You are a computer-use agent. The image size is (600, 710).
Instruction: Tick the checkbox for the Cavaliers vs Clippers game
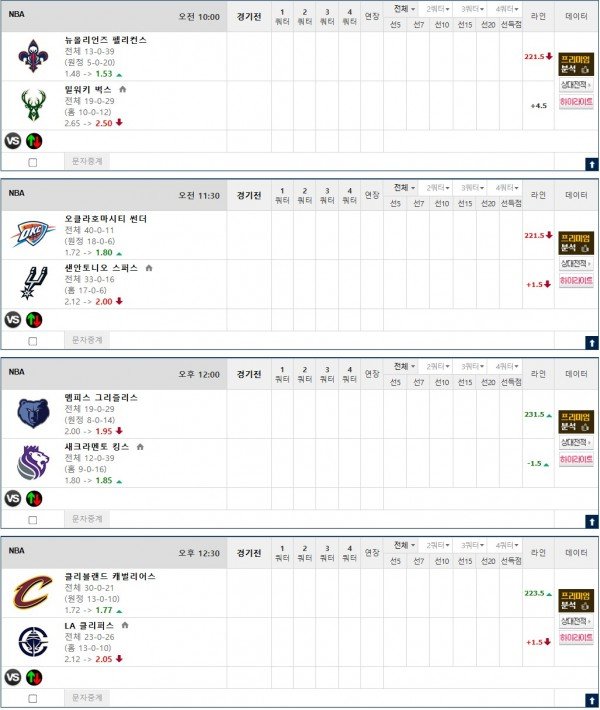pyautogui.click(x=33, y=699)
